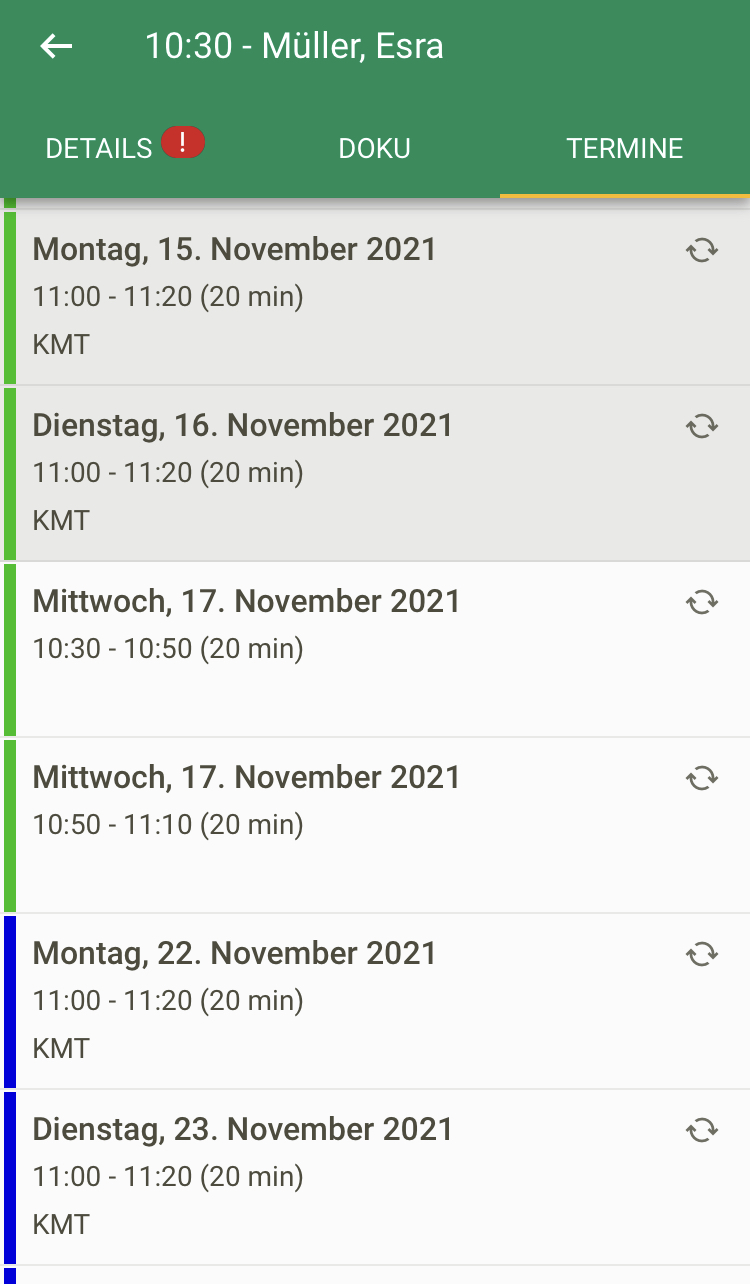This screenshot has width=750, height=1284.
Task: Switch to the DETAILS tab
Action: click(x=99, y=147)
